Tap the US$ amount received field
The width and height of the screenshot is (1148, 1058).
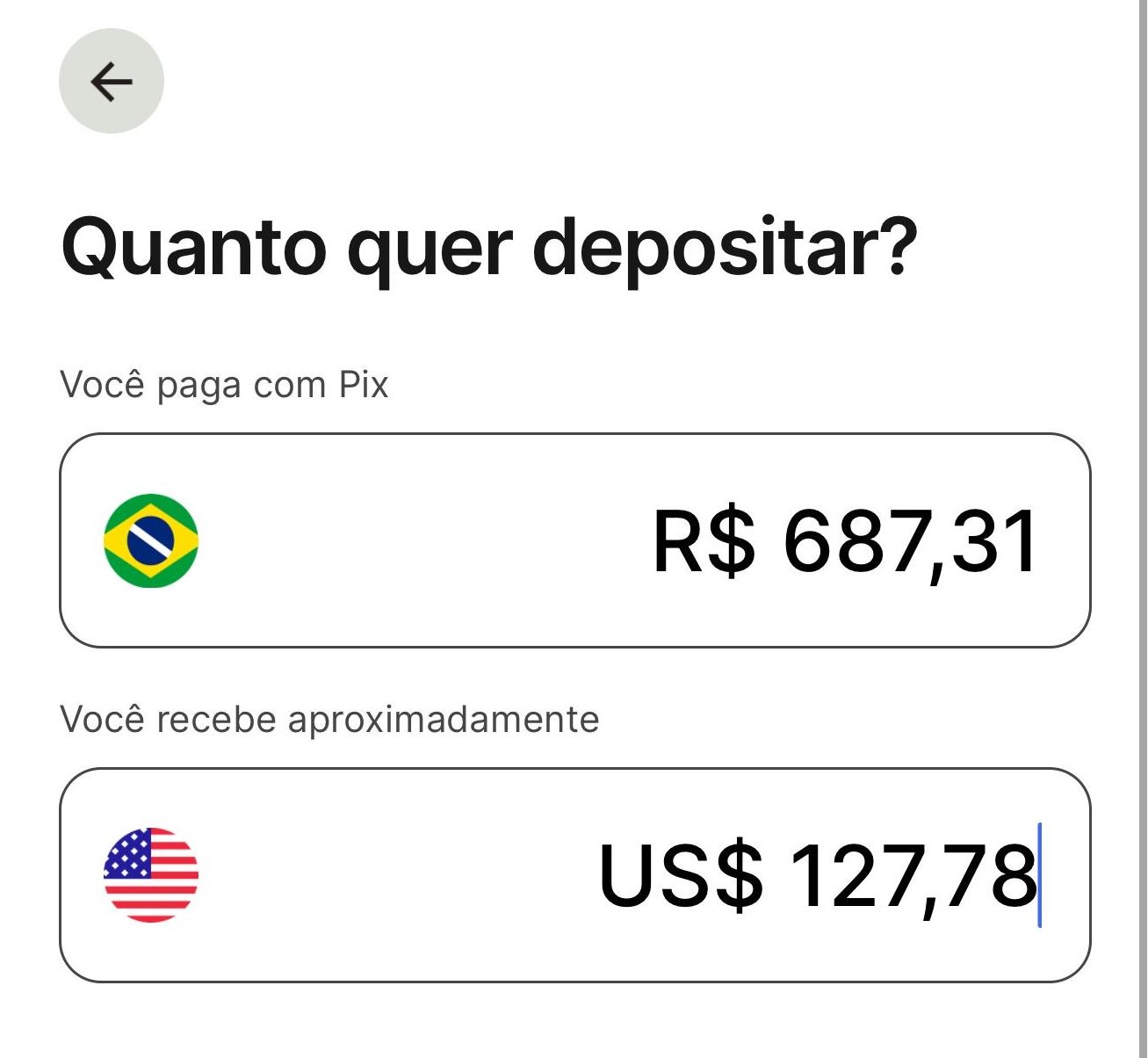pyautogui.click(x=817, y=875)
